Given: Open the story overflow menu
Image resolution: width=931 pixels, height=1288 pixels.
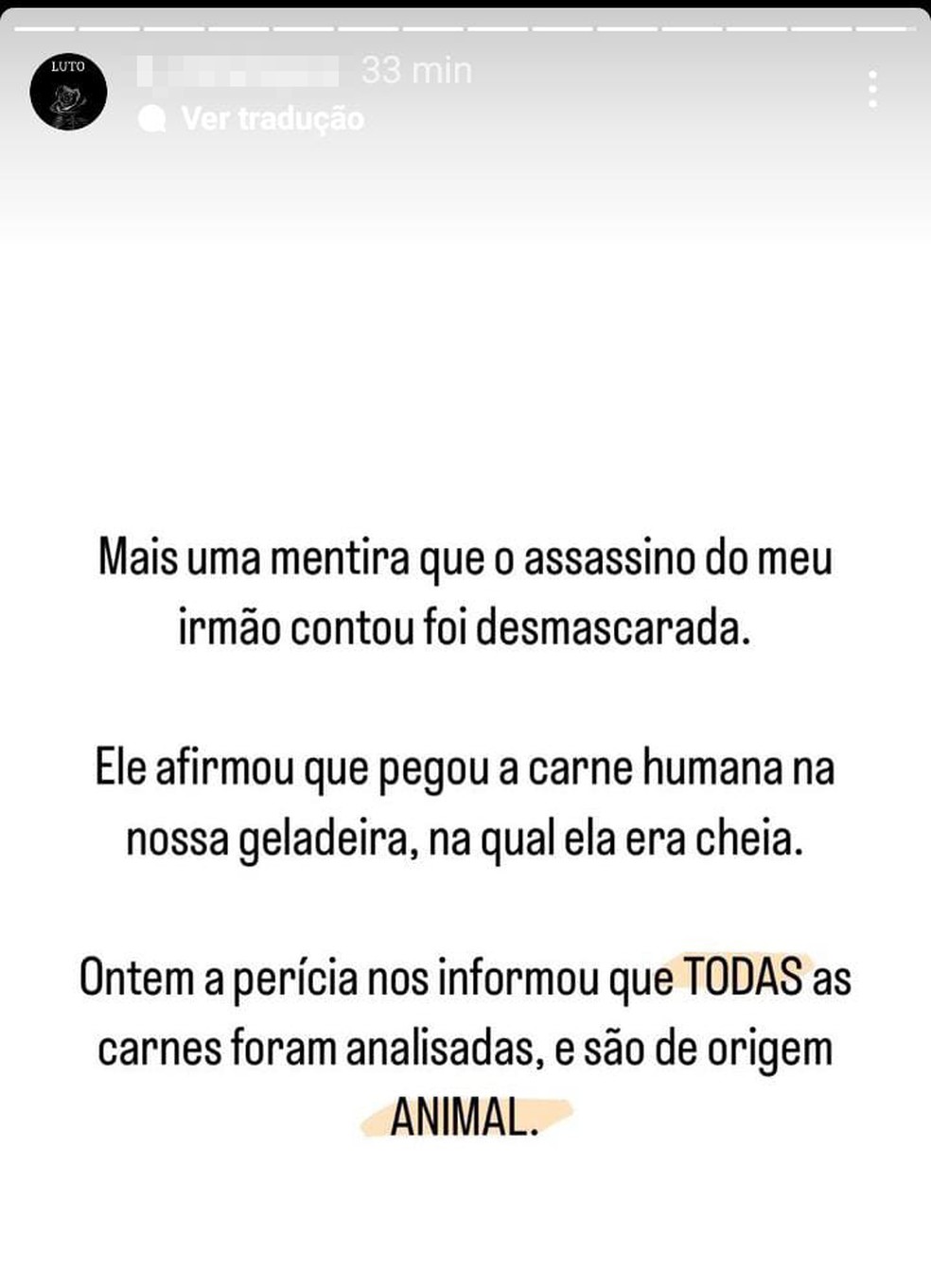Looking at the screenshot, I should pyautogui.click(x=872, y=89).
